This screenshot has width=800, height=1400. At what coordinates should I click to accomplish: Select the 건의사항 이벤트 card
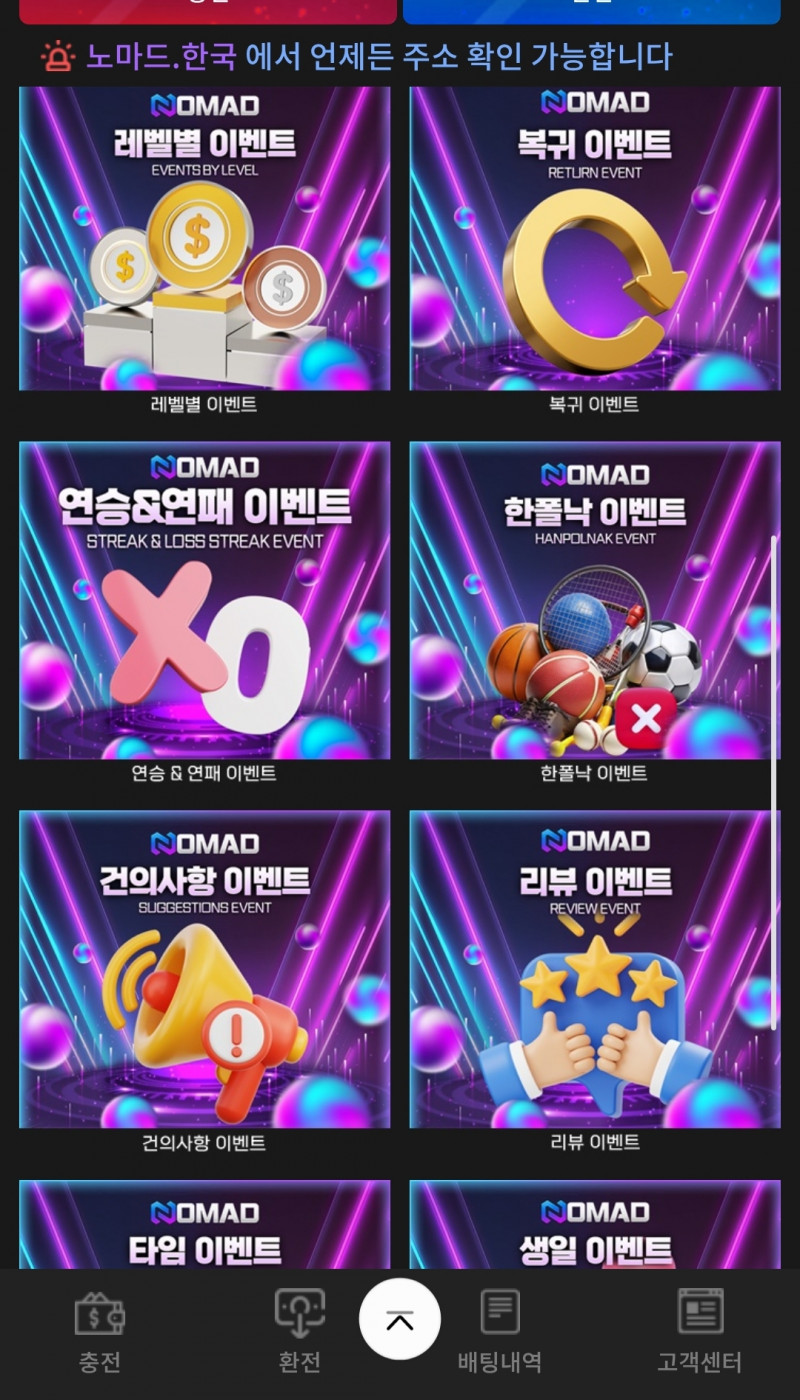(x=204, y=968)
